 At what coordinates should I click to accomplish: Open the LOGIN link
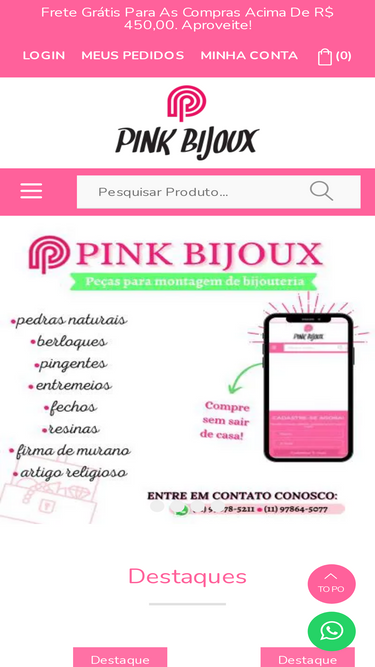point(44,56)
